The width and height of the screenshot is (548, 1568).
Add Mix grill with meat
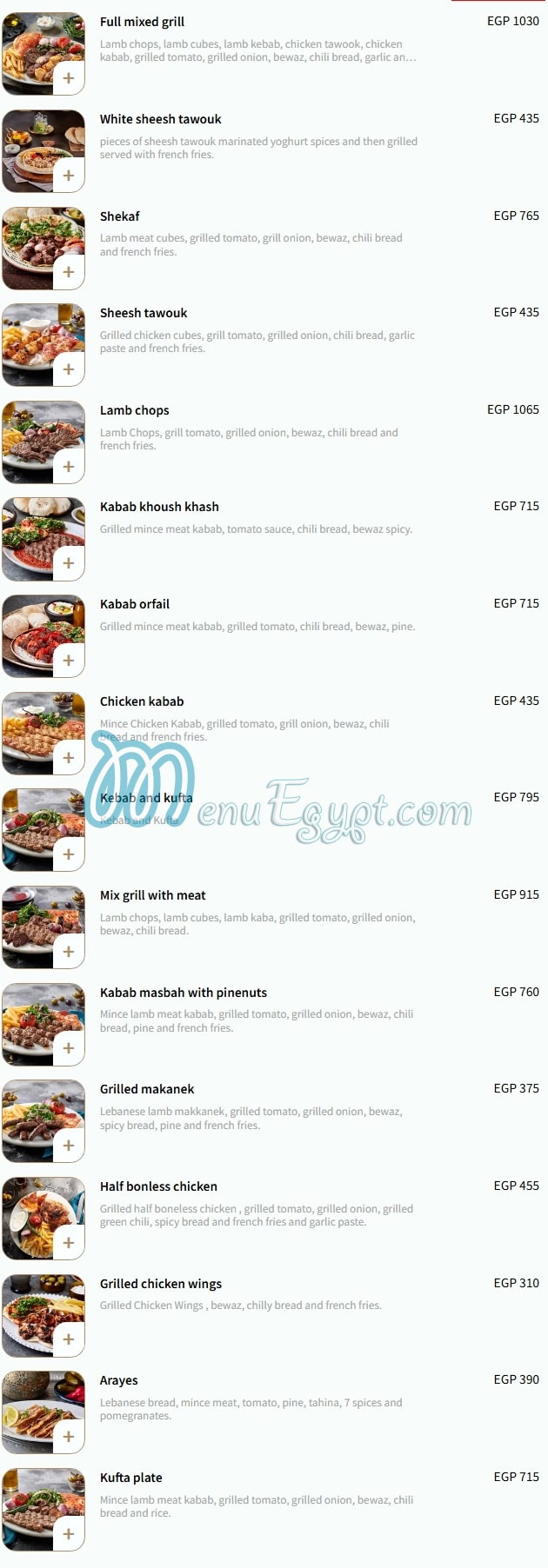coord(69,952)
